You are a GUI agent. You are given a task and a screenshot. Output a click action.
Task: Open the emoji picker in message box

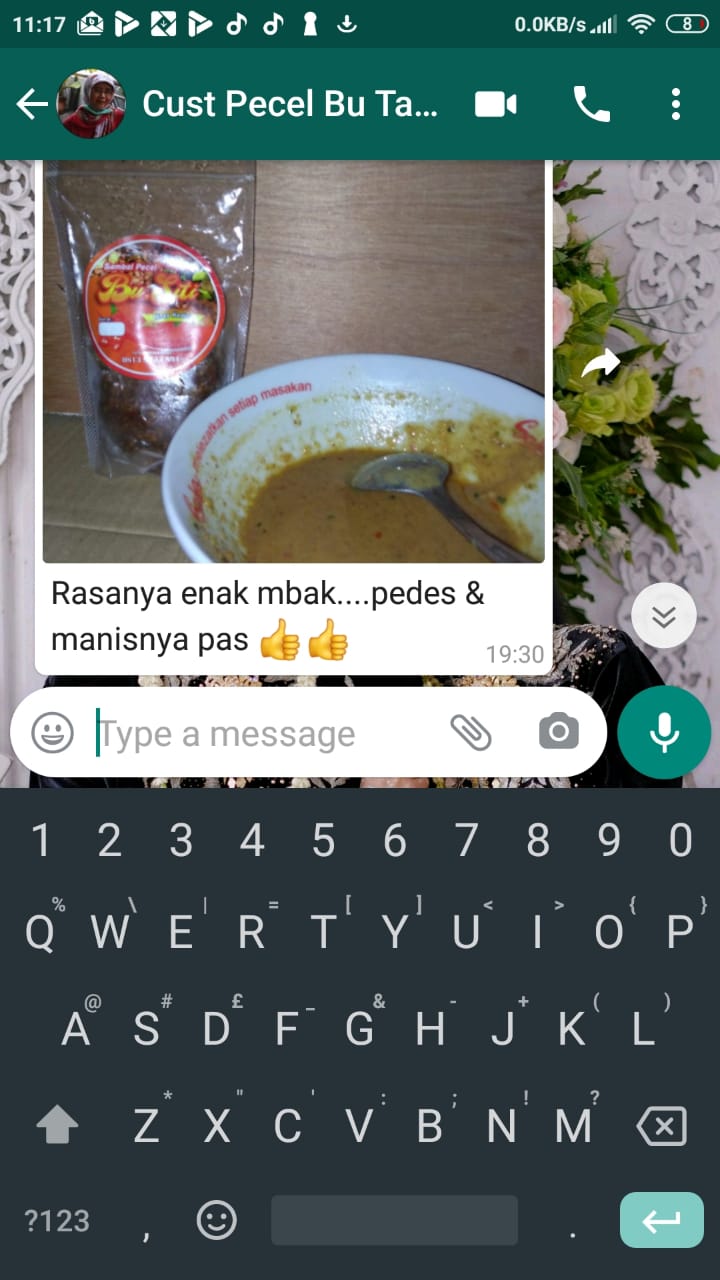[x=52, y=733]
